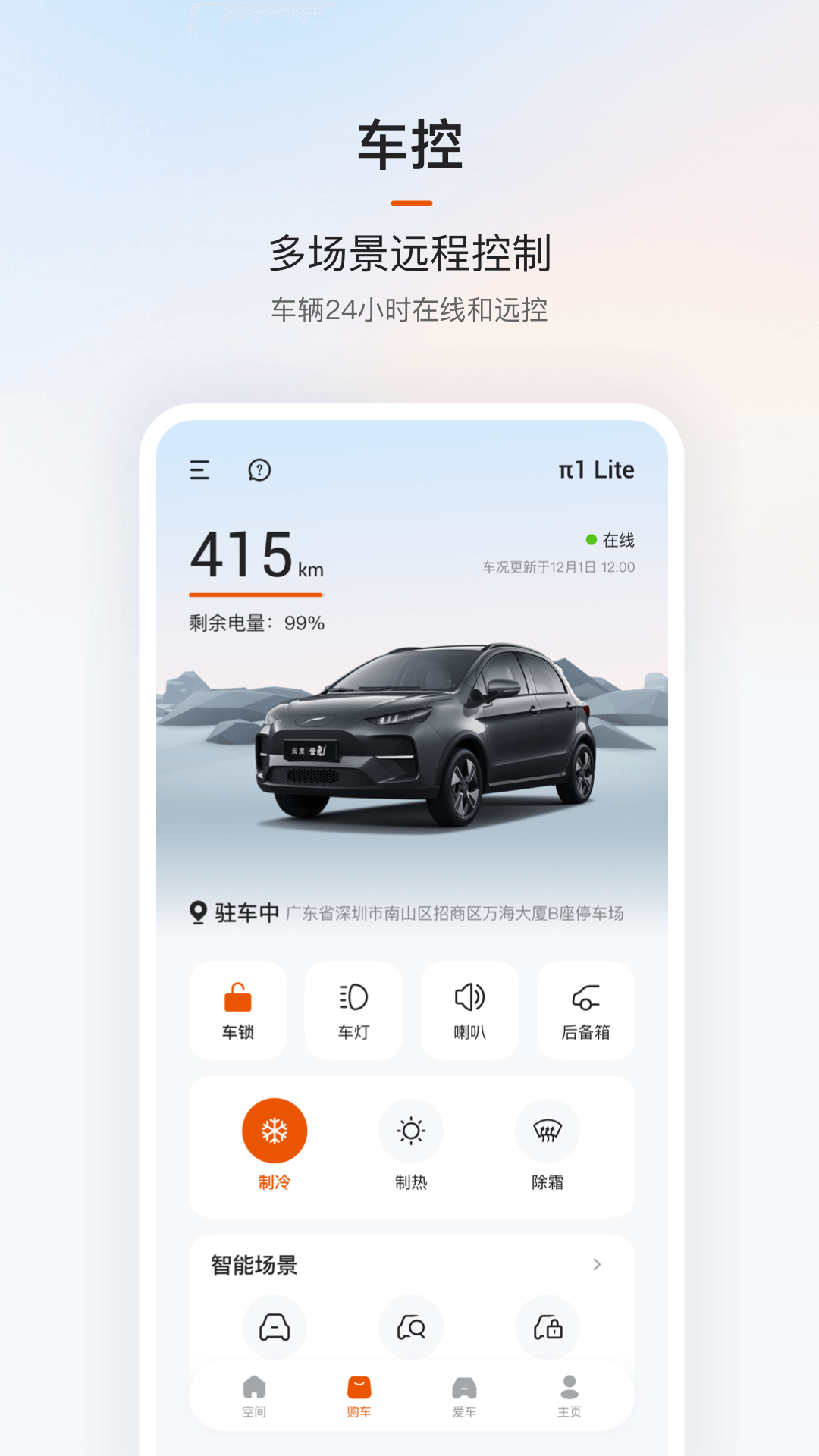
Task: Open the trunk via 后备箱 icon
Action: pyautogui.click(x=585, y=1009)
